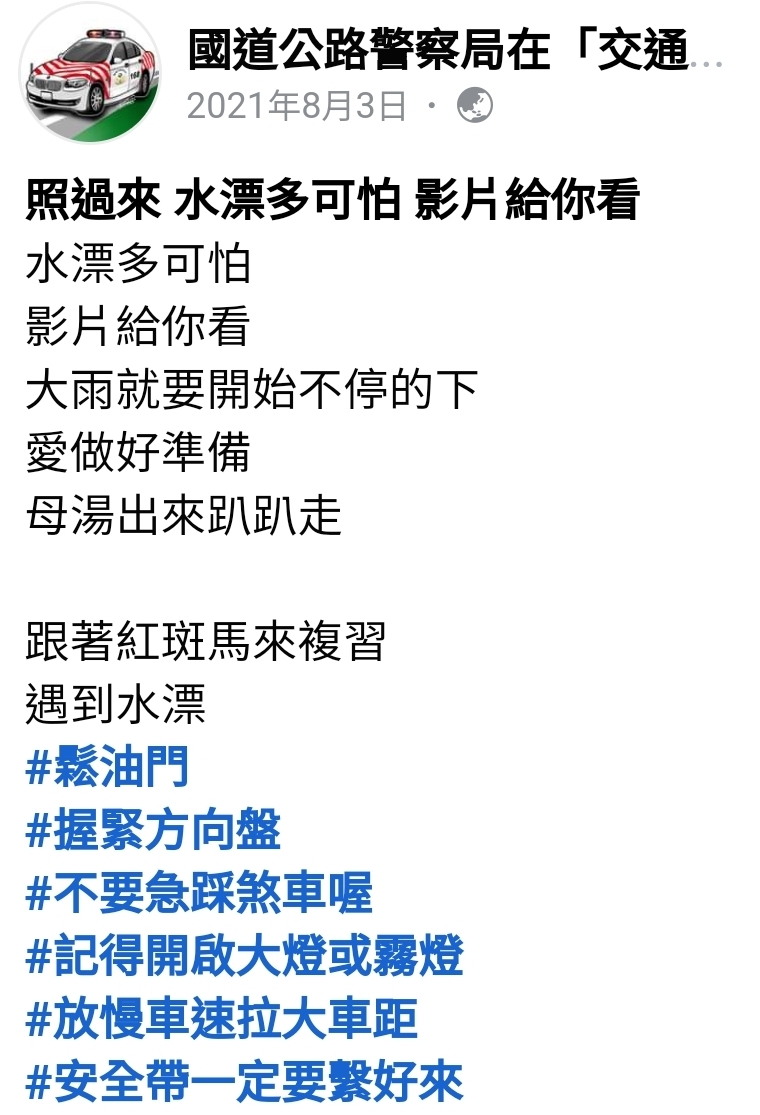Open hashtag #記得開啟大燈或霧燈

(245, 957)
